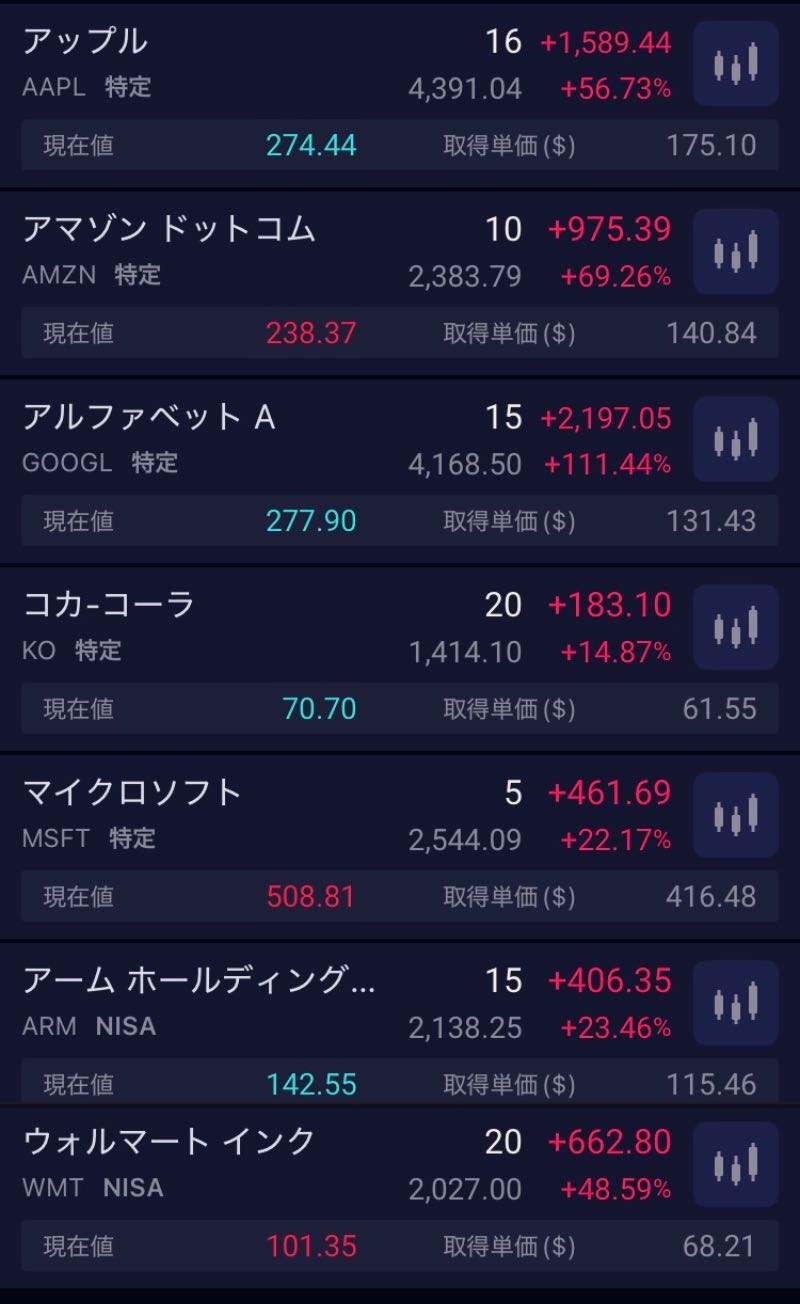Open the chart icon for アップル (AAPL)

736,64
